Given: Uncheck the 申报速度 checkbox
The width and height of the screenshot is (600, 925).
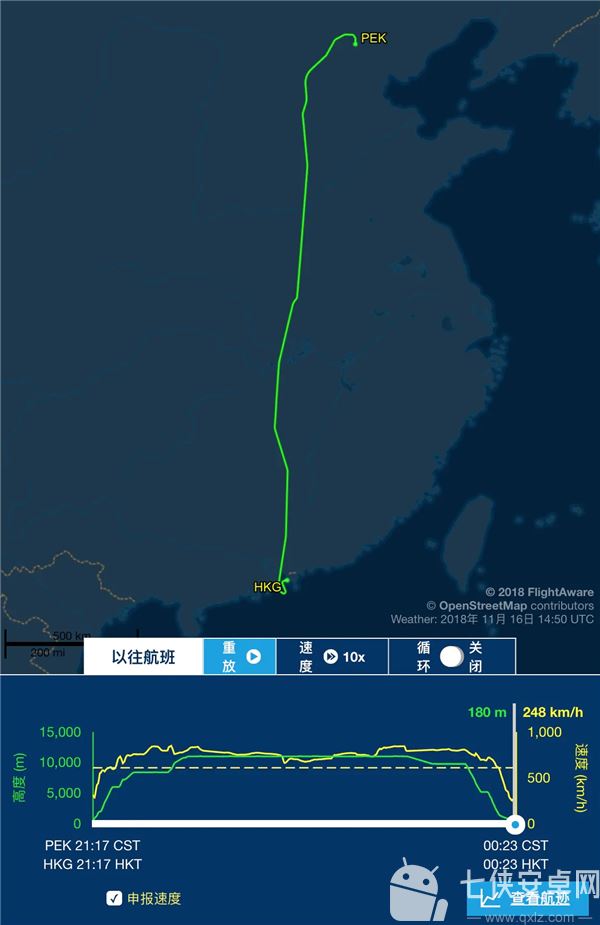Looking at the screenshot, I should click(x=114, y=898).
